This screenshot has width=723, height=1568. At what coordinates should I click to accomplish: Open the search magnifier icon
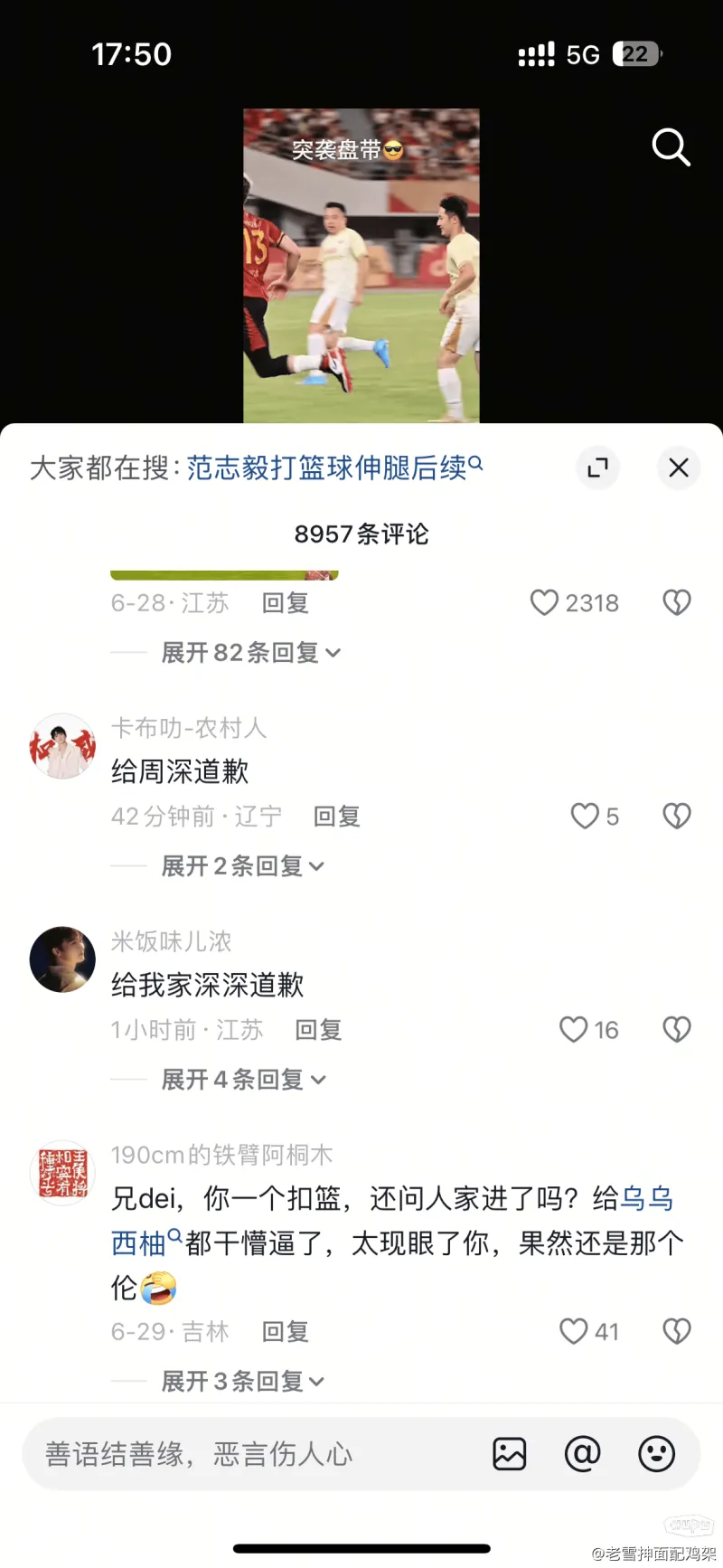pos(671,147)
